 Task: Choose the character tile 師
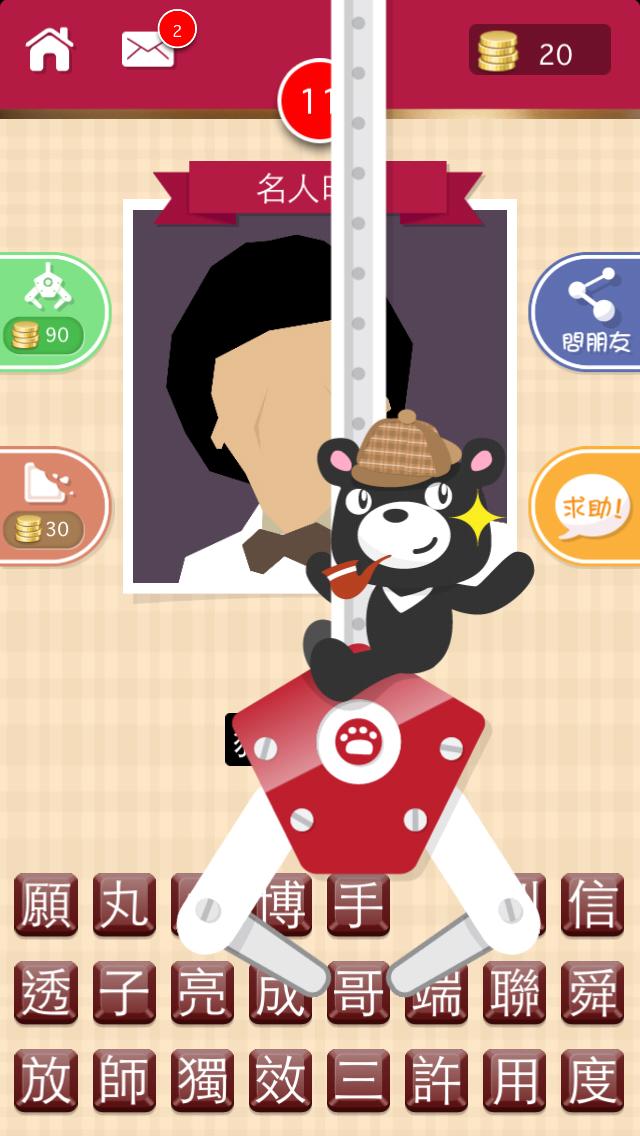[x=124, y=1080]
